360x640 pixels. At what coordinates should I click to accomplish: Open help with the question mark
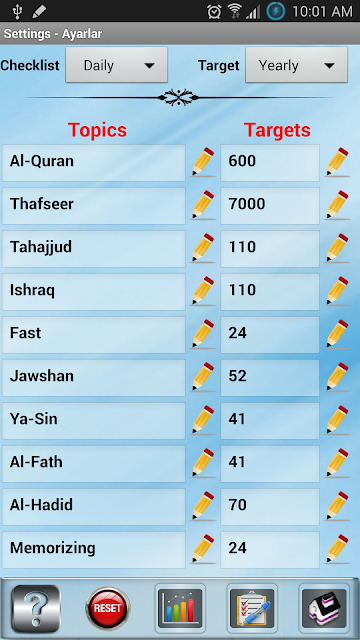36,609
